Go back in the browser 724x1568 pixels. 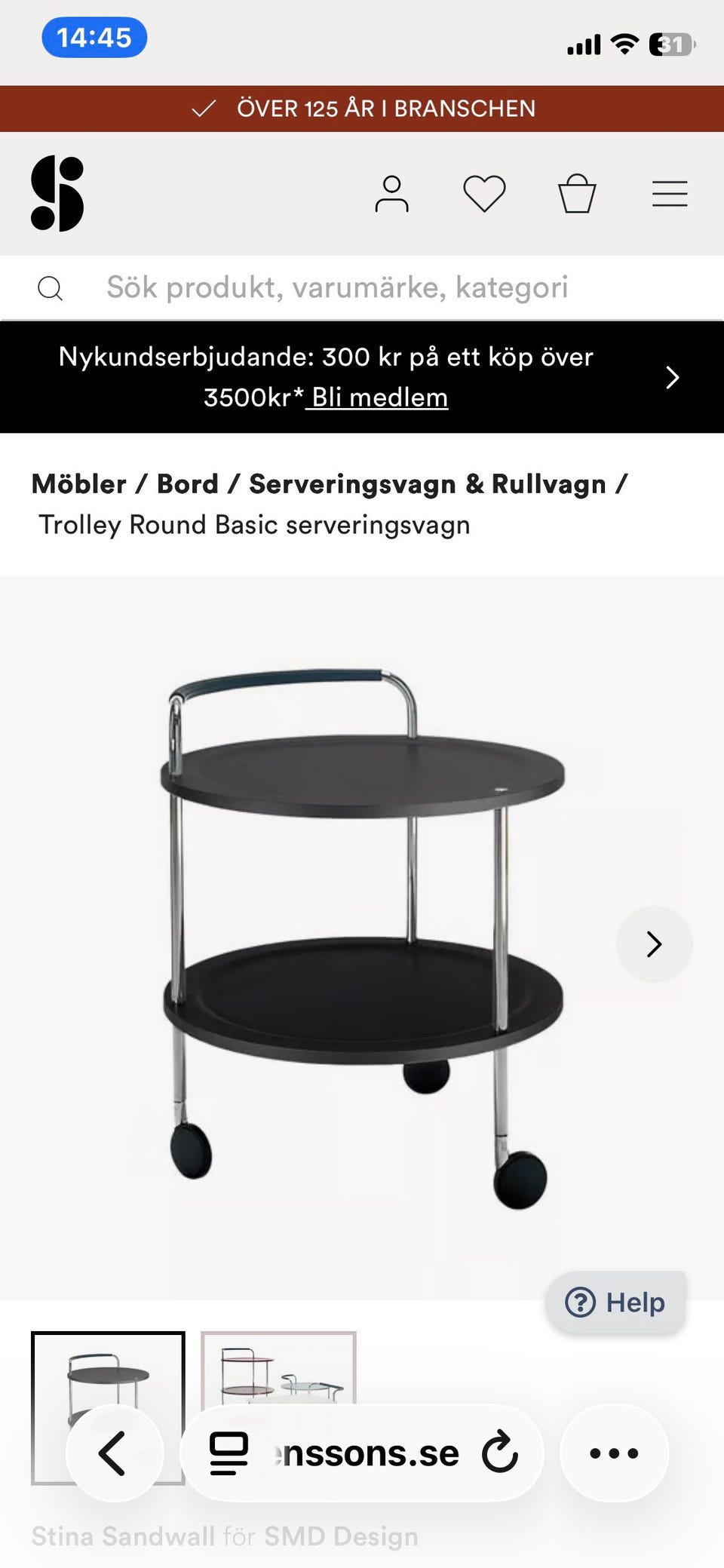click(x=115, y=1453)
